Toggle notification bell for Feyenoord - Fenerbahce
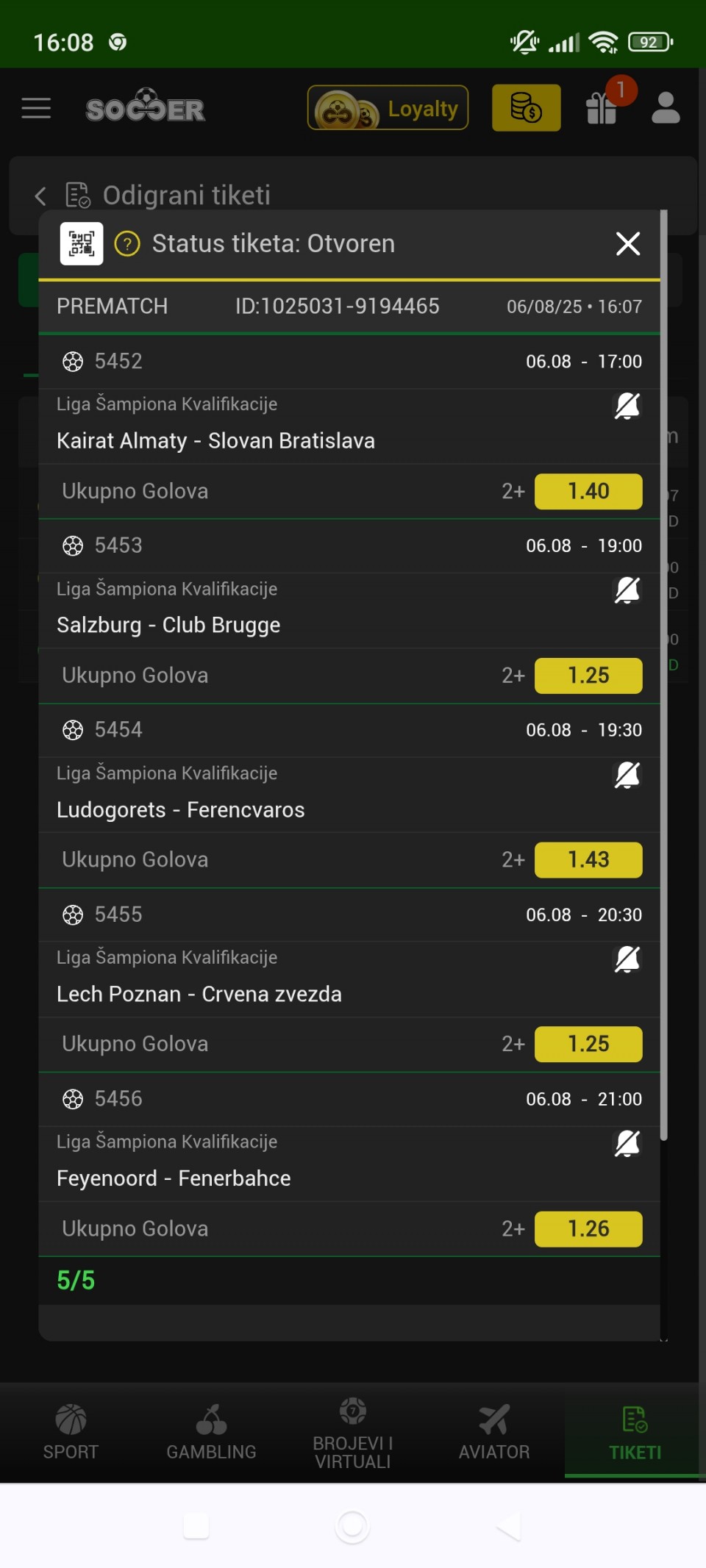The width and height of the screenshot is (706, 1568). (x=627, y=1143)
